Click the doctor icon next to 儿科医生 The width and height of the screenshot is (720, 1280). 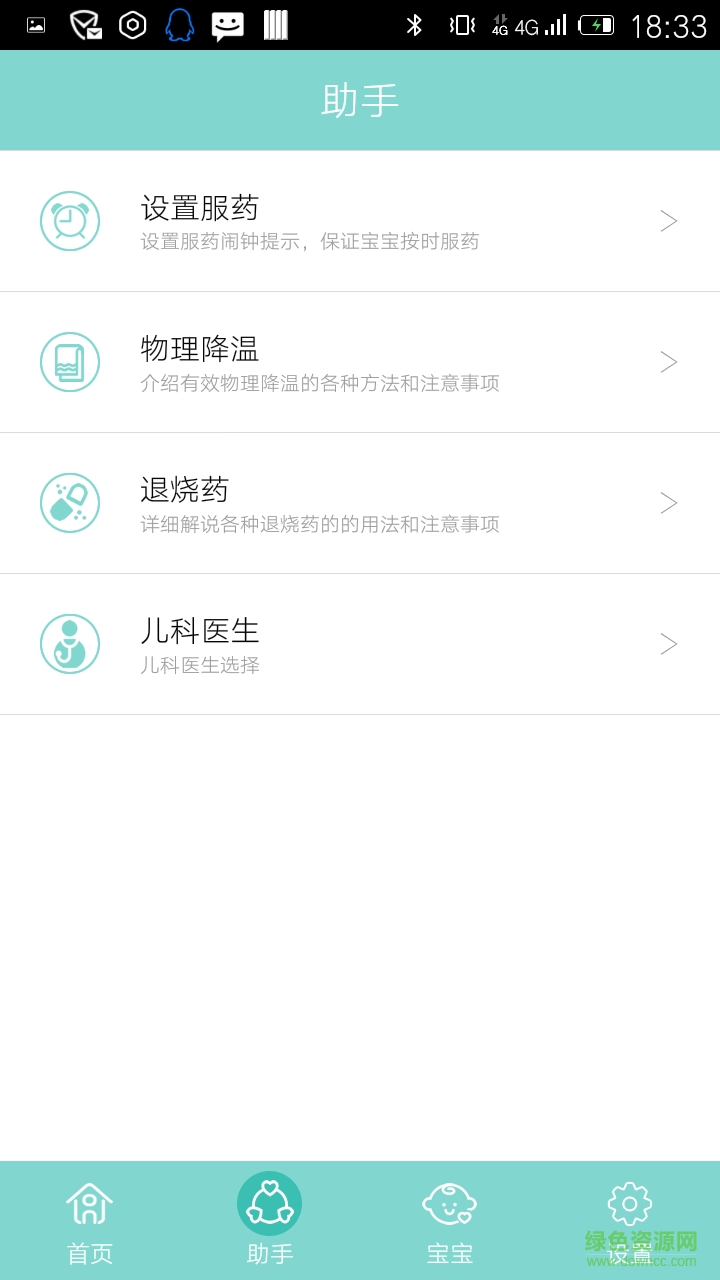pyautogui.click(x=69, y=643)
